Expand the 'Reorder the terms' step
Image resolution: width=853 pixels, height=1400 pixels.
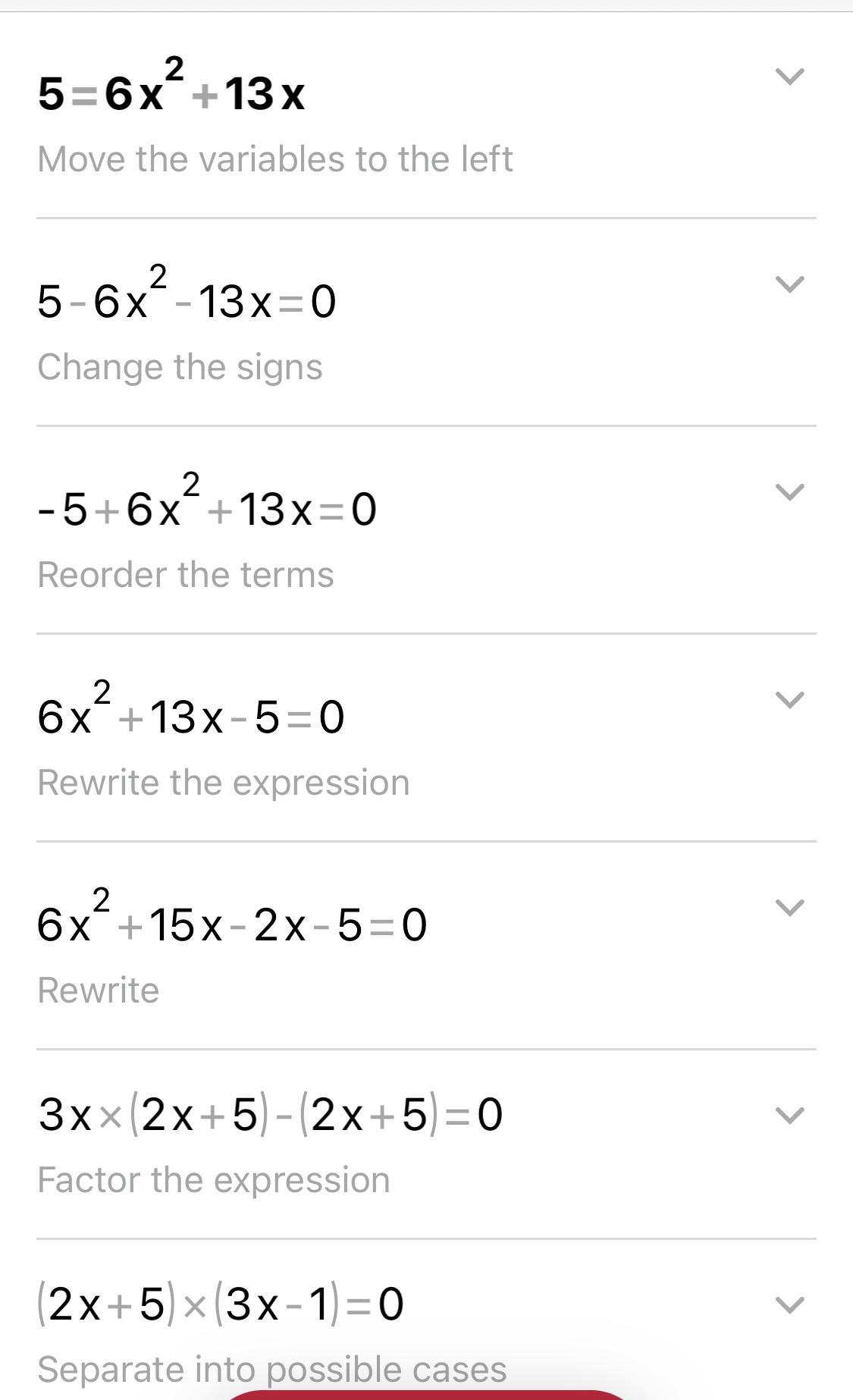[789, 492]
